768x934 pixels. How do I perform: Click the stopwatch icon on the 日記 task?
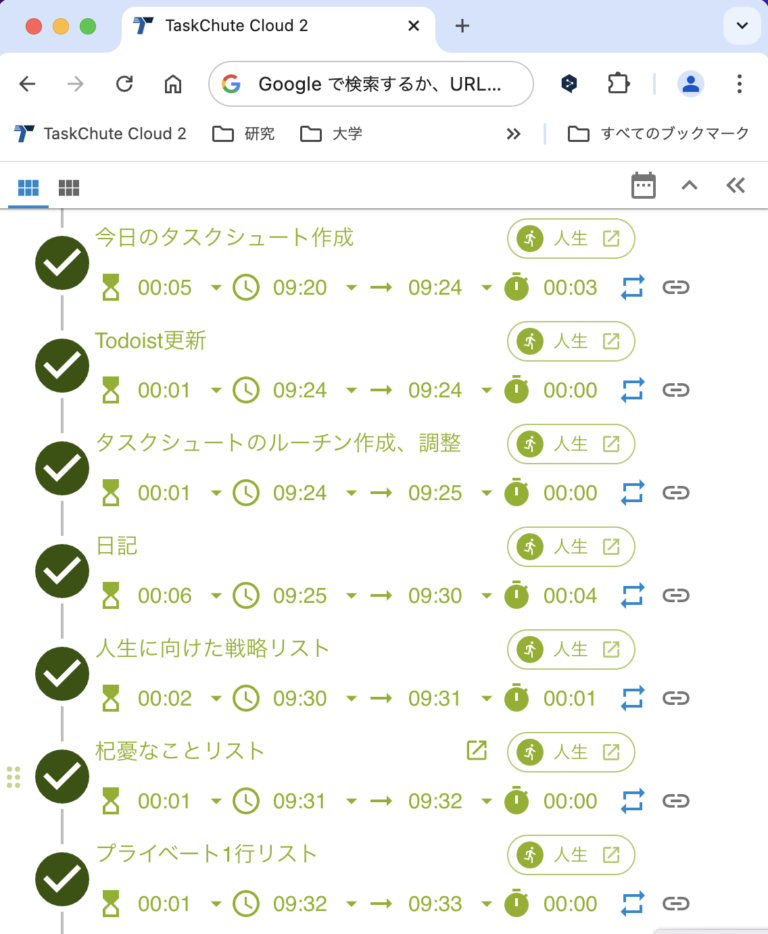pyautogui.click(x=516, y=595)
